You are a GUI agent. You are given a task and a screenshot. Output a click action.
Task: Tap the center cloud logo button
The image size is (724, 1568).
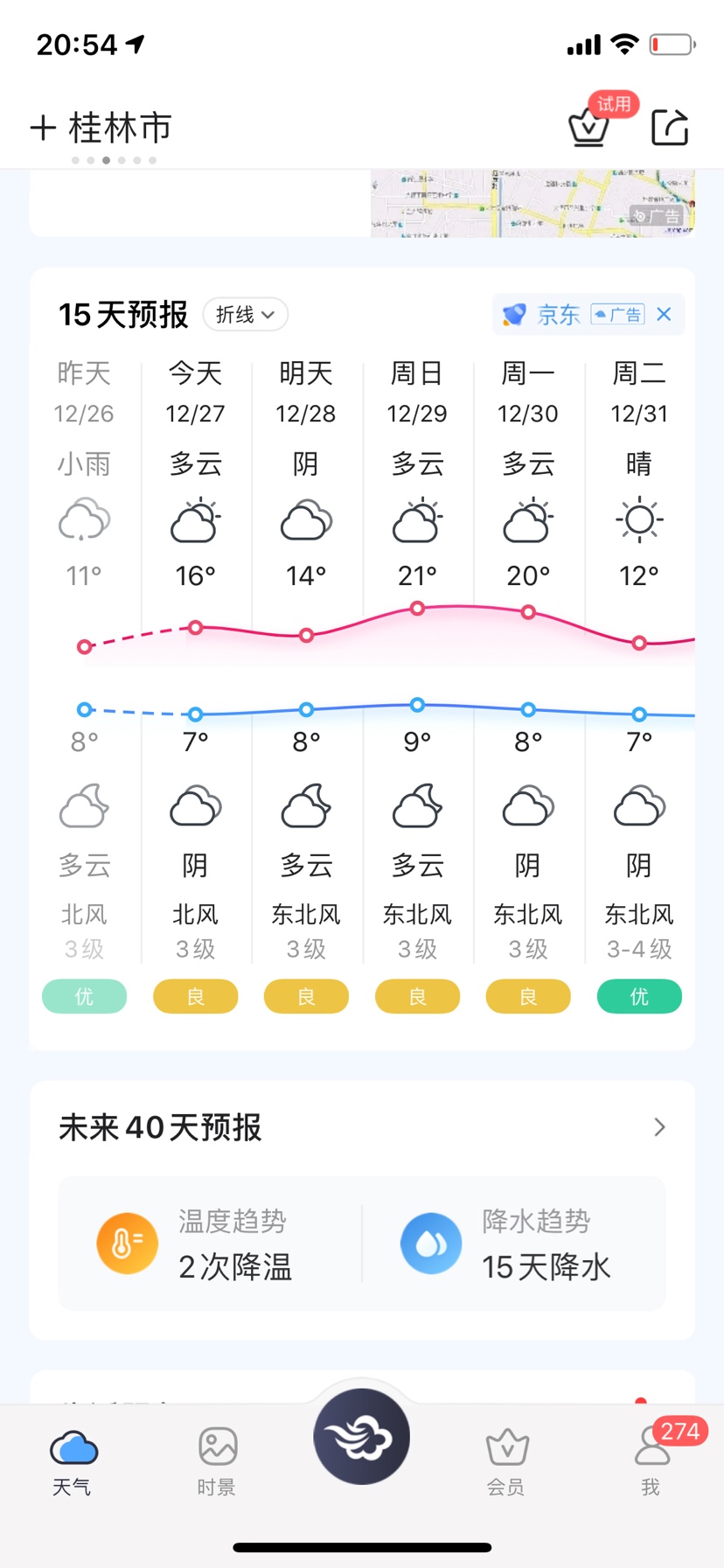point(362,1437)
